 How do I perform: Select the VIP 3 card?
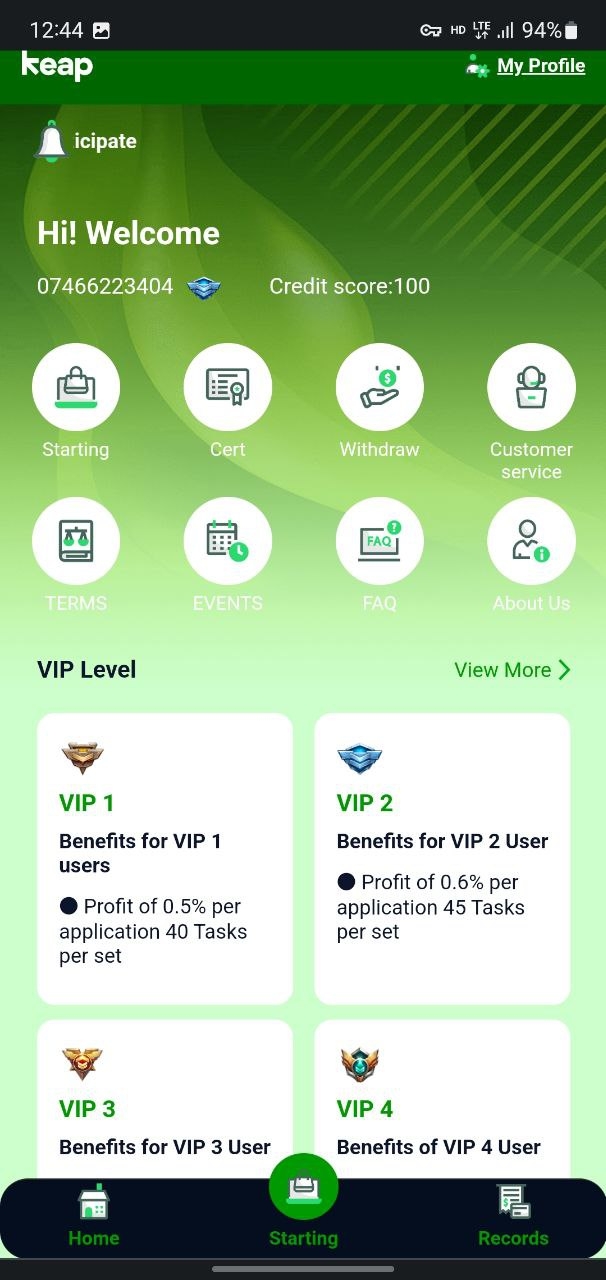(165, 1100)
